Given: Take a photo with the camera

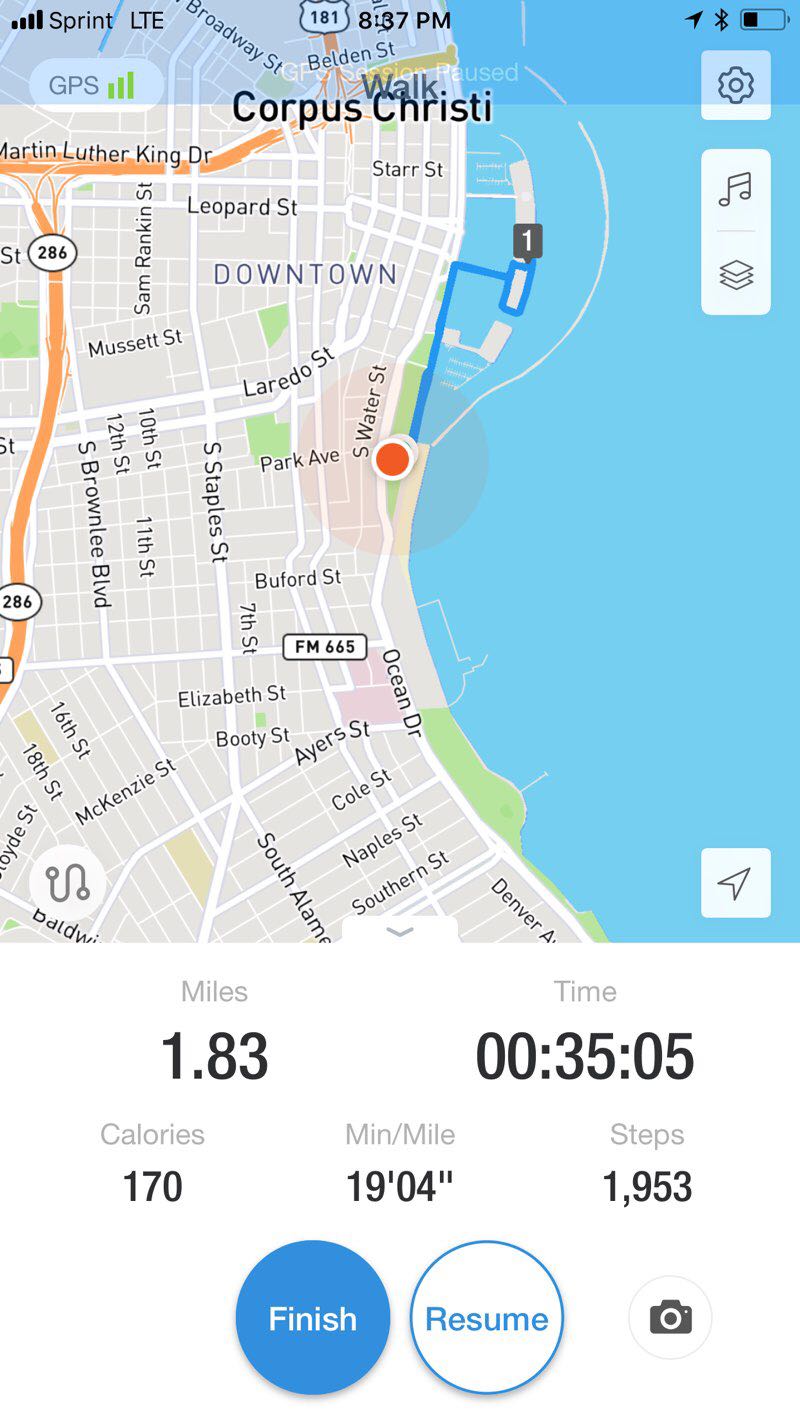Looking at the screenshot, I should tap(670, 1318).
